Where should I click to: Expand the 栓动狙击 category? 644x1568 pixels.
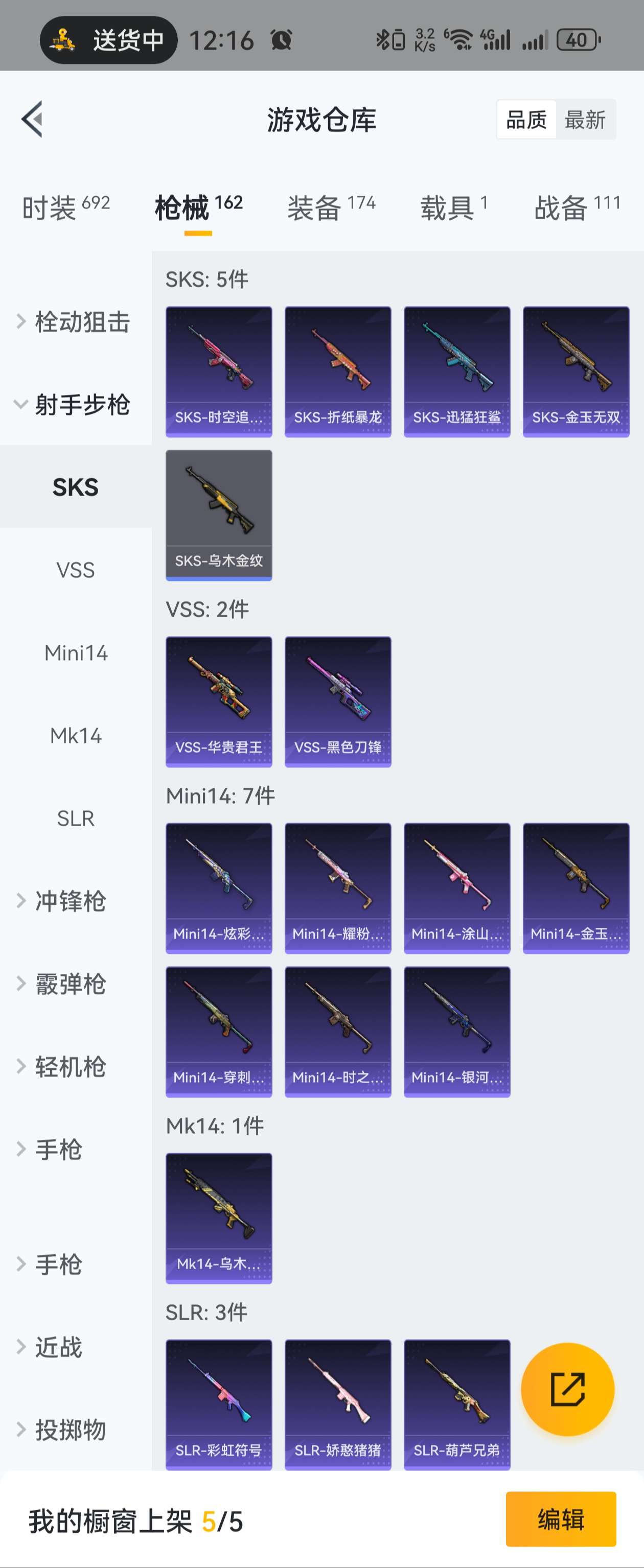tap(74, 322)
